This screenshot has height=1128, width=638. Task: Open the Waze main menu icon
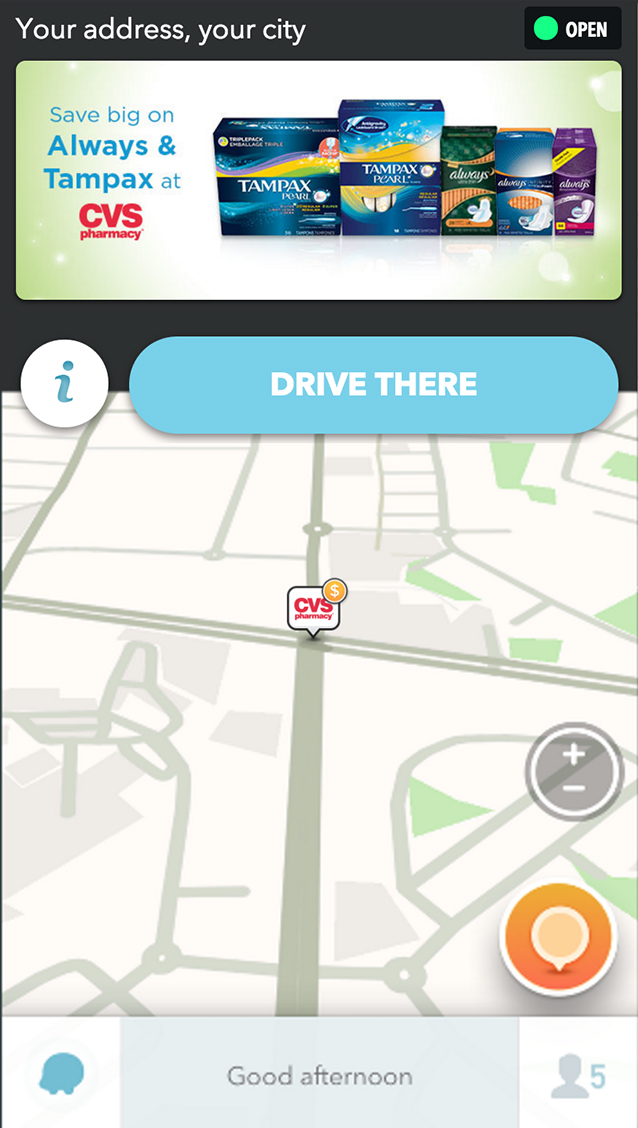[x=61, y=1075]
